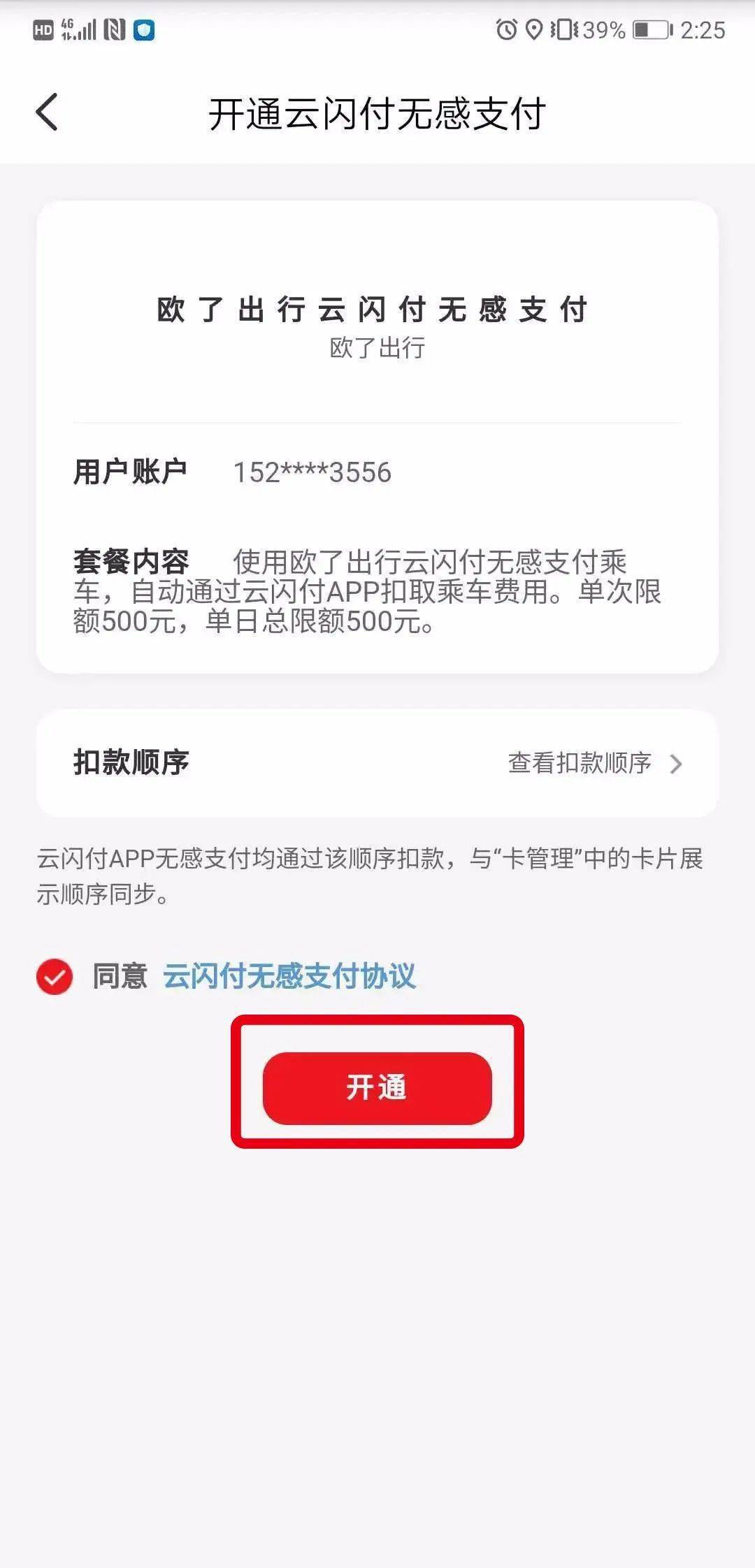Tap the masked account 152****3556
The image size is (755, 1568).
(312, 472)
